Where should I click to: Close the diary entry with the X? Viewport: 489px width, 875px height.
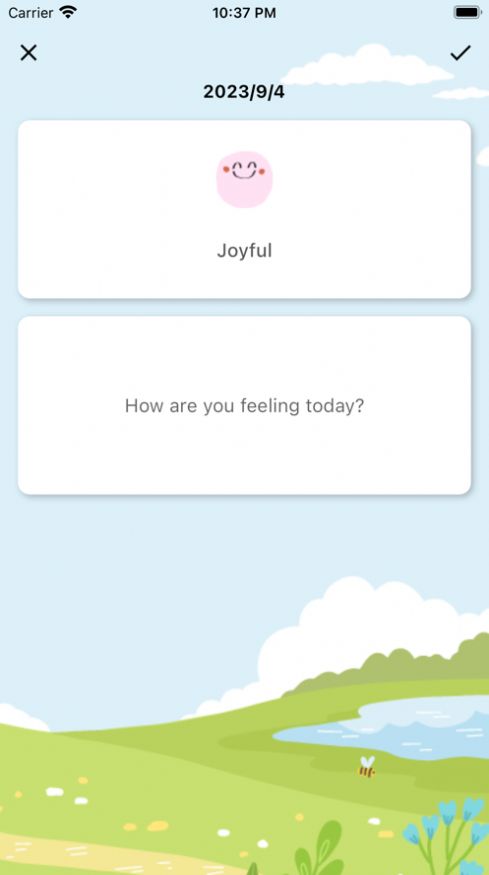28,53
